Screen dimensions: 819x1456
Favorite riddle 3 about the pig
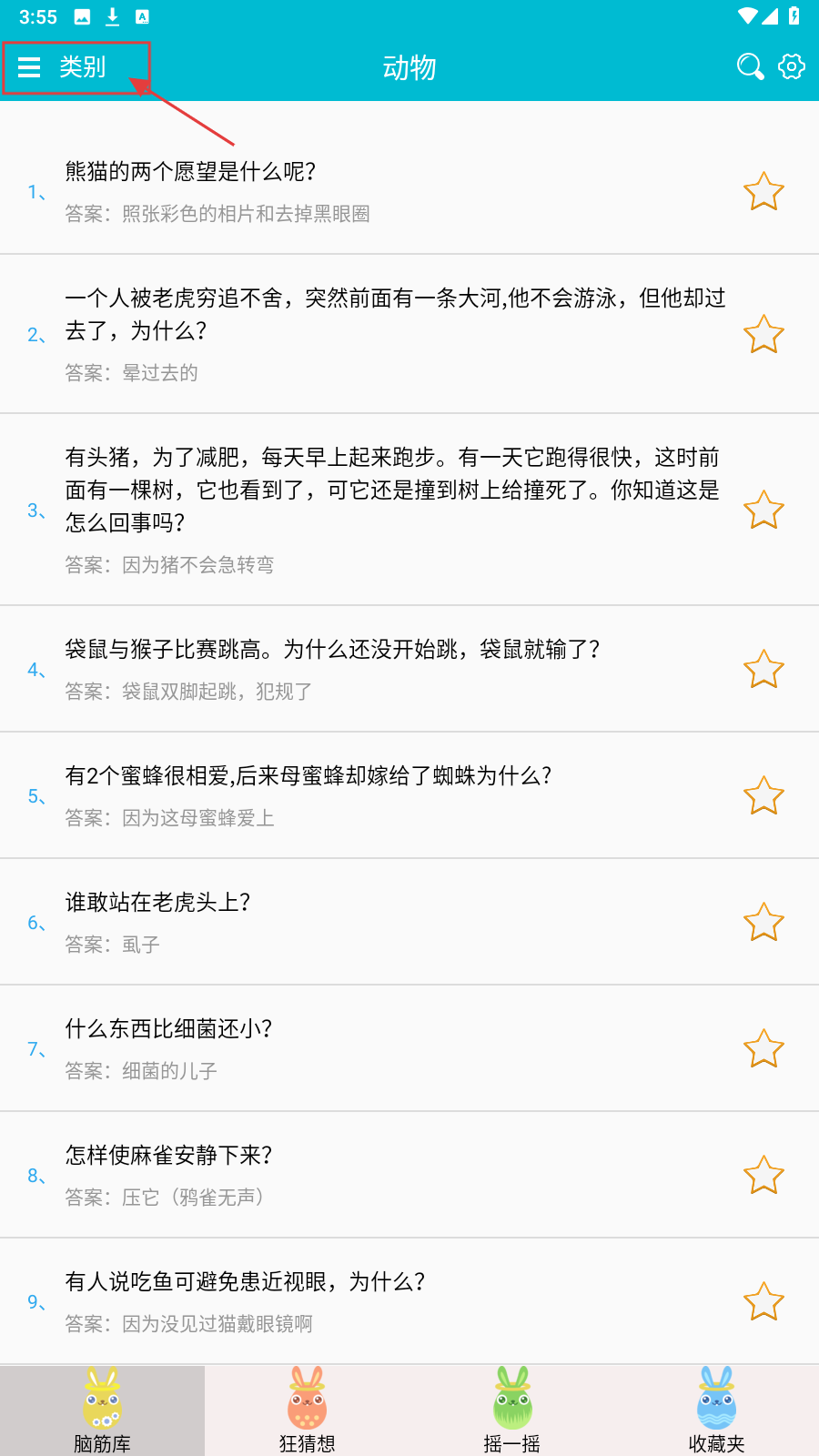(763, 511)
